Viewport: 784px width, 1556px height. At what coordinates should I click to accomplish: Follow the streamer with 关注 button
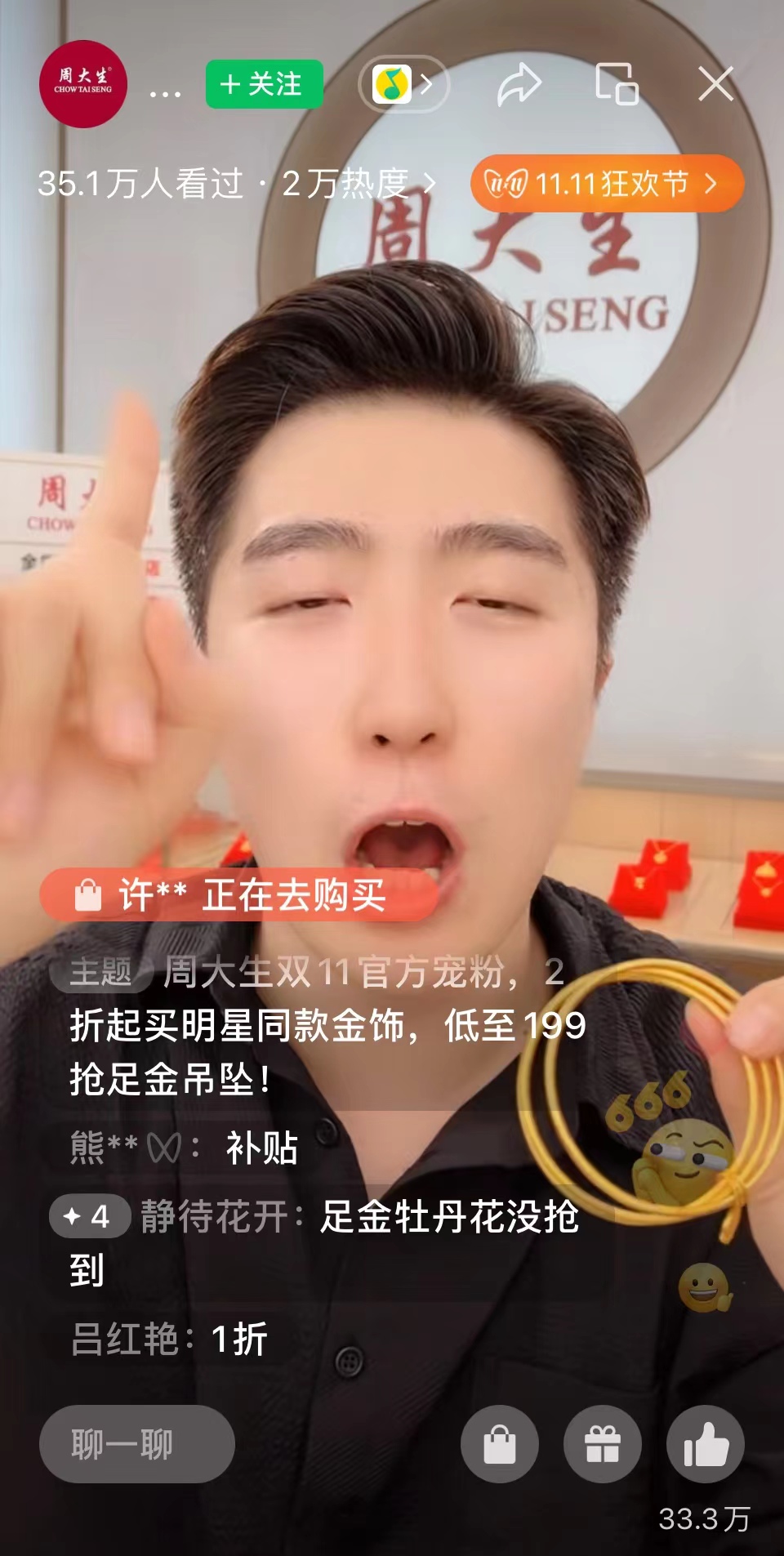[x=264, y=84]
